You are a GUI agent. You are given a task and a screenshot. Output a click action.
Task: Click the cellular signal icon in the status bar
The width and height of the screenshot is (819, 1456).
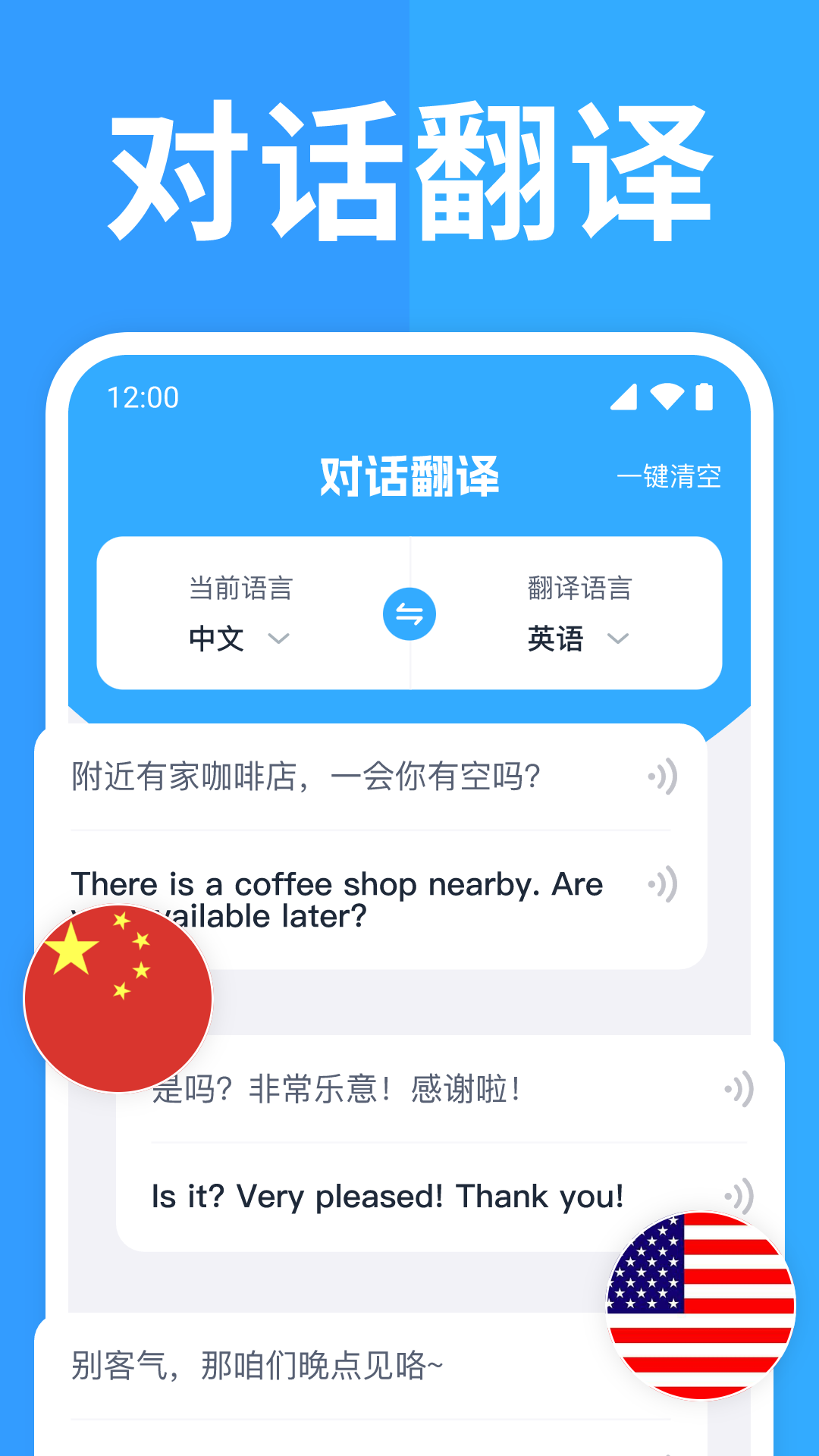pyautogui.click(x=625, y=397)
